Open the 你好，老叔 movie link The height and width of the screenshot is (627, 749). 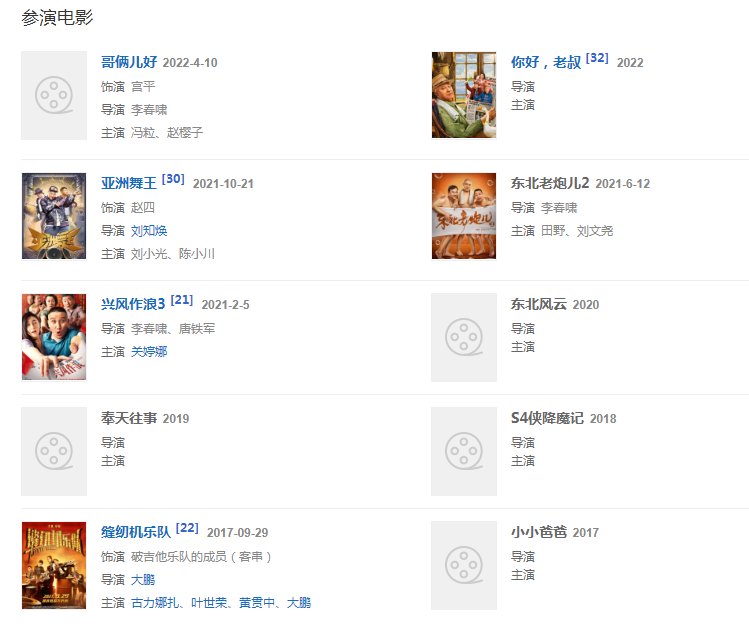tap(546, 62)
